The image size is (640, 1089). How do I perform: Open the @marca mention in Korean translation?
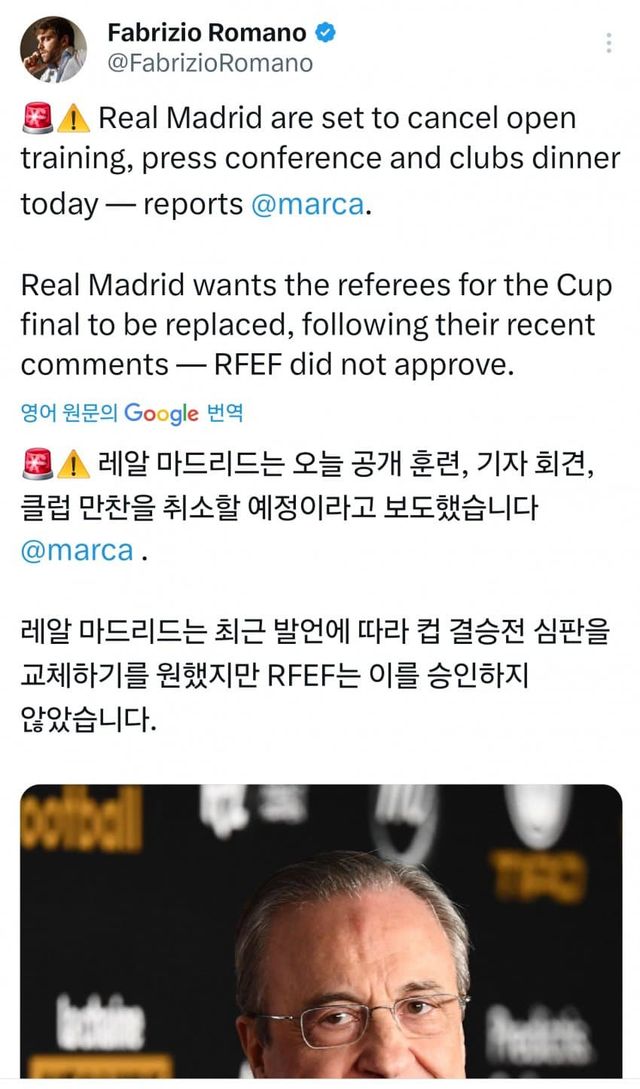click(77, 550)
